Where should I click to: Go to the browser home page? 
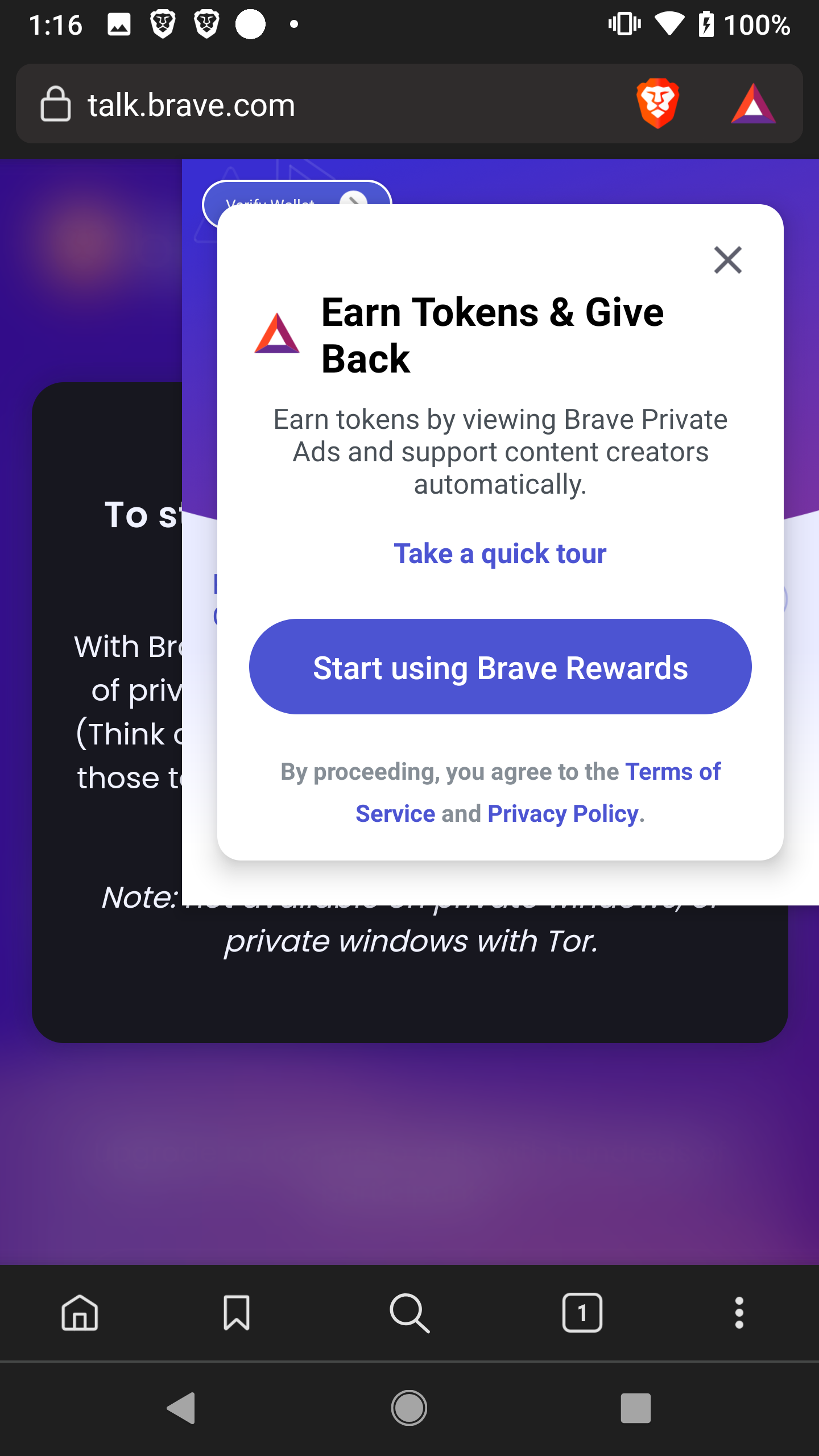click(x=80, y=1313)
